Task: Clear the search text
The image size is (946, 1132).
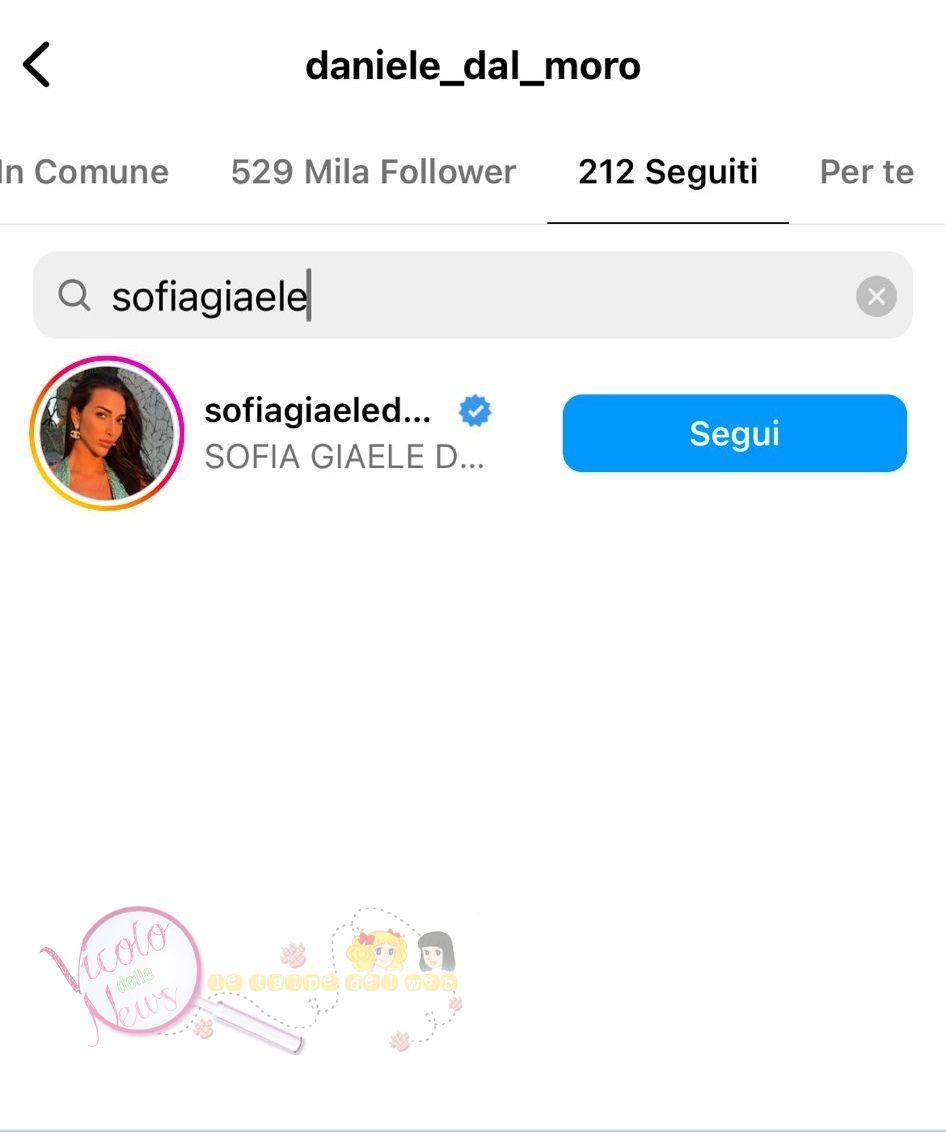Action: (876, 296)
